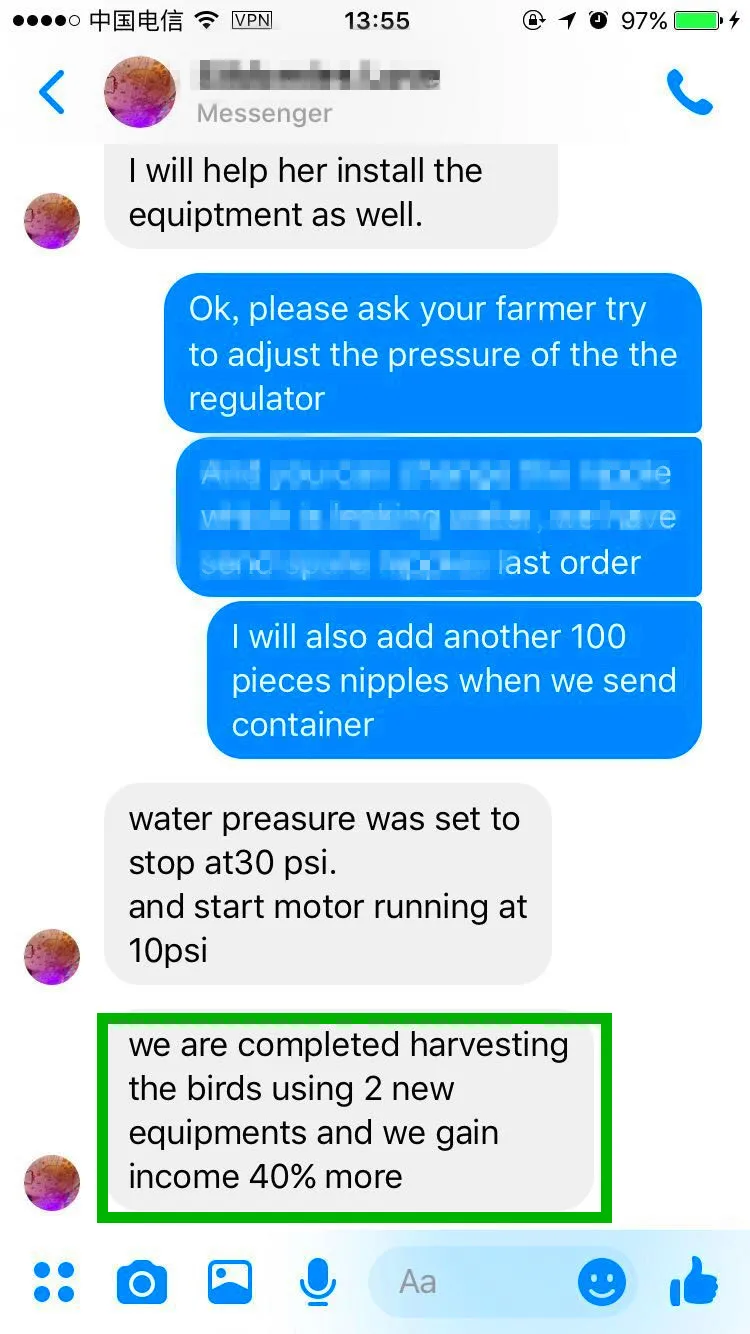Tap the Messenger subtitle label

click(263, 113)
